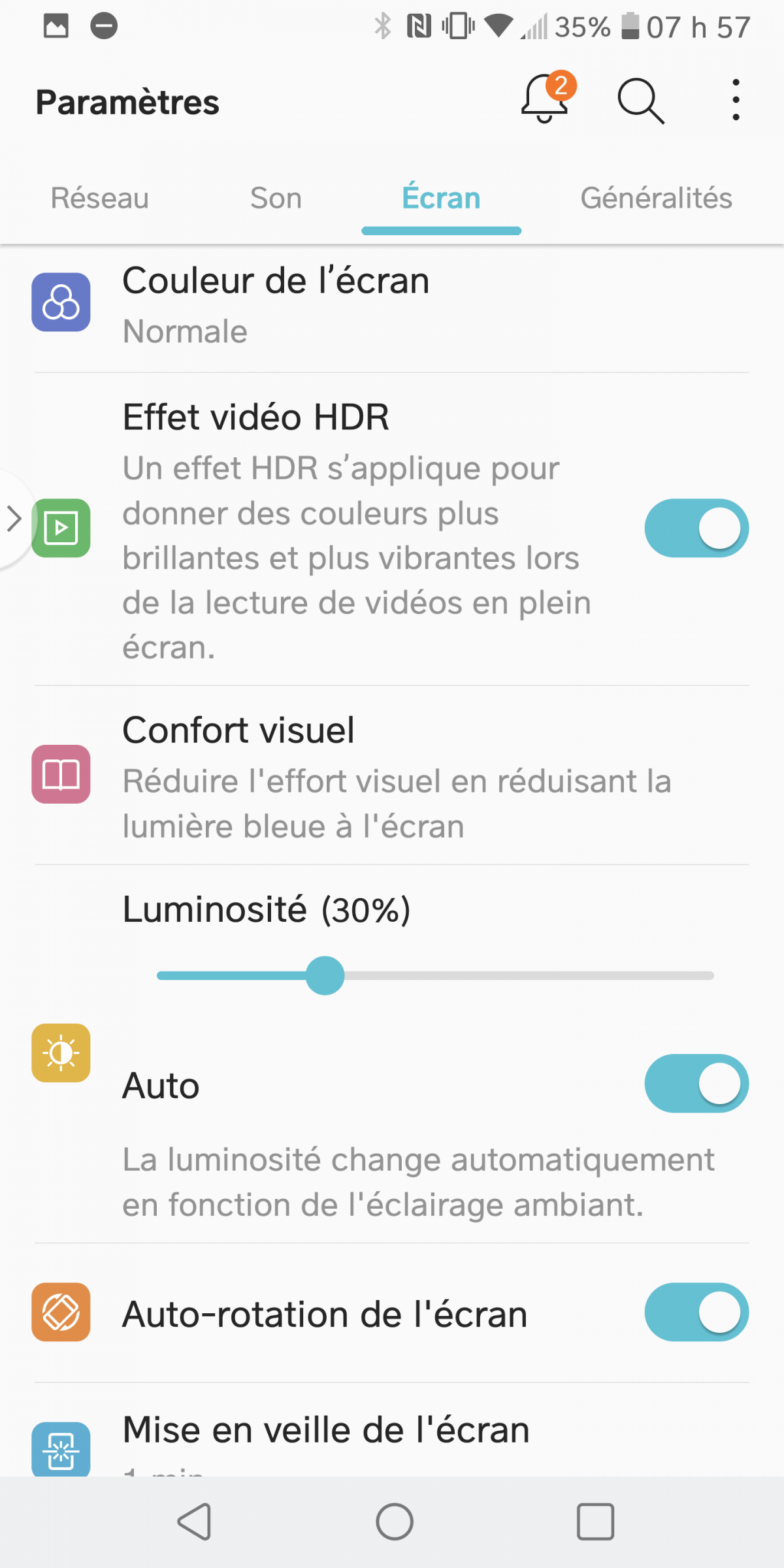Image resolution: width=784 pixels, height=1568 pixels.
Task: Go back with the navigation bar
Action: pyautogui.click(x=195, y=1522)
